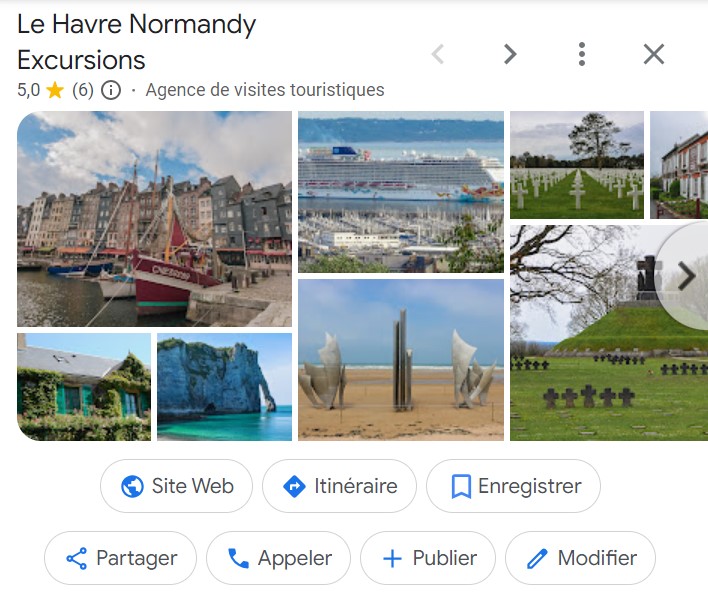Open the ivy-covered house photo
Viewport: 708px width, 594px height.
tap(84, 387)
